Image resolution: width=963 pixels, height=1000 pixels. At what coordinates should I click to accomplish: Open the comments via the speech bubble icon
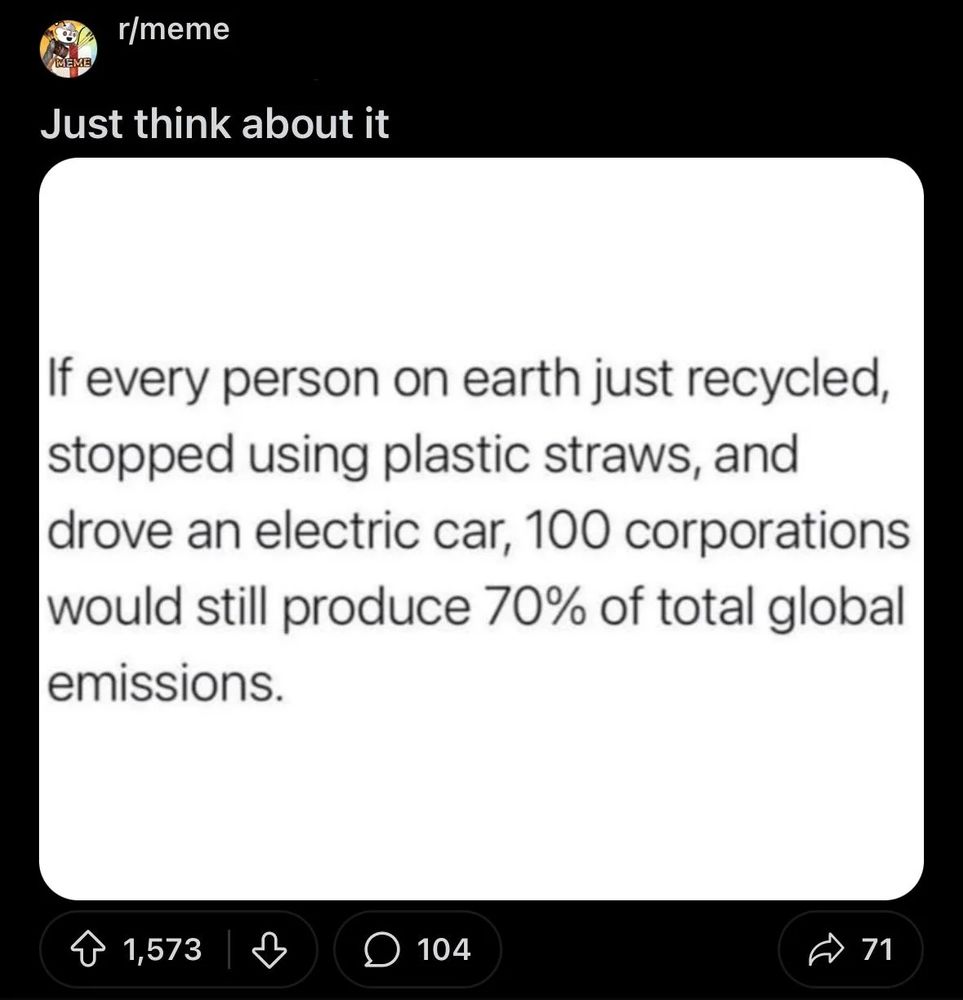click(383, 950)
